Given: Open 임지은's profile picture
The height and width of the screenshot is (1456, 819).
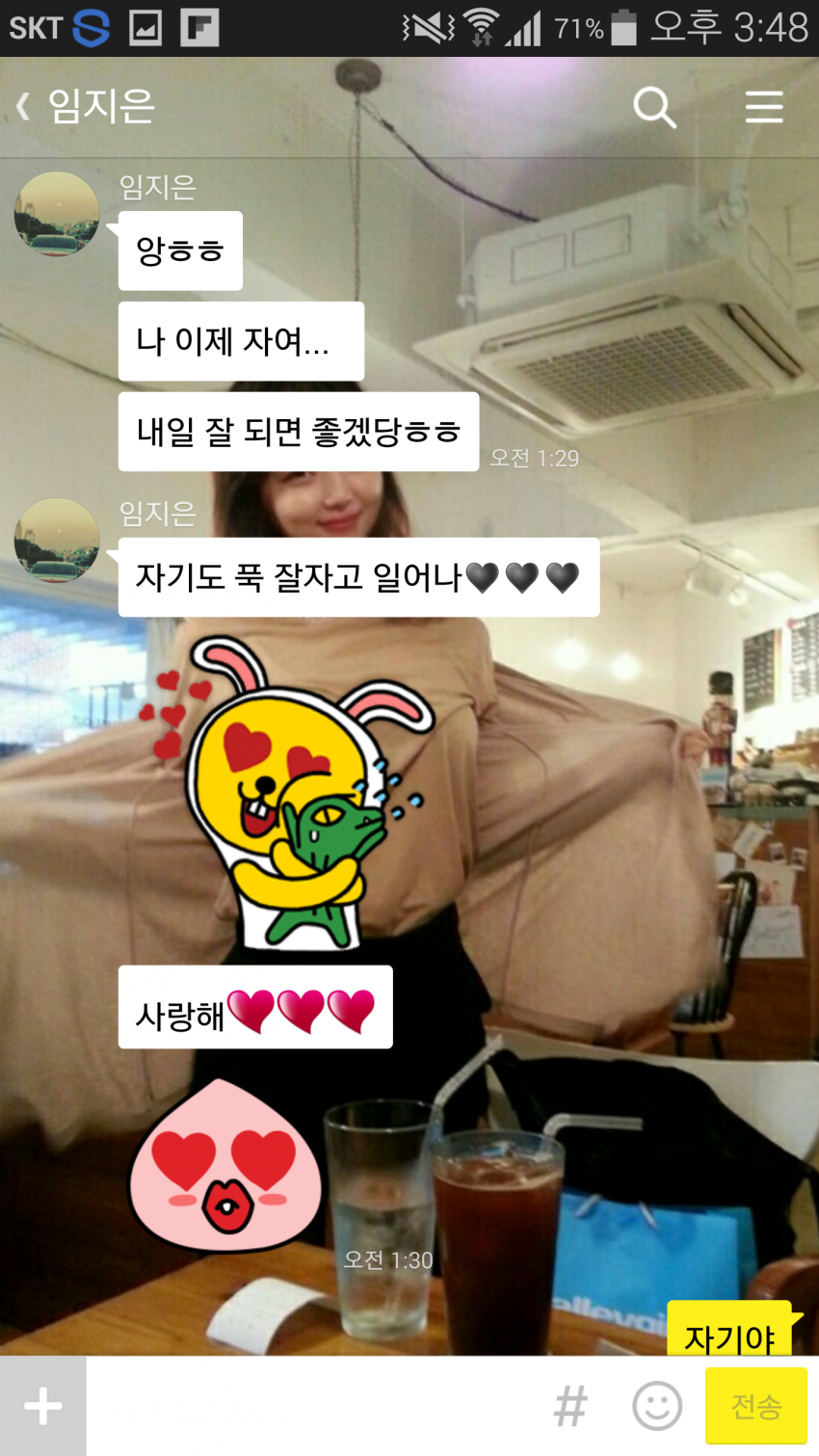Looking at the screenshot, I should [57, 214].
